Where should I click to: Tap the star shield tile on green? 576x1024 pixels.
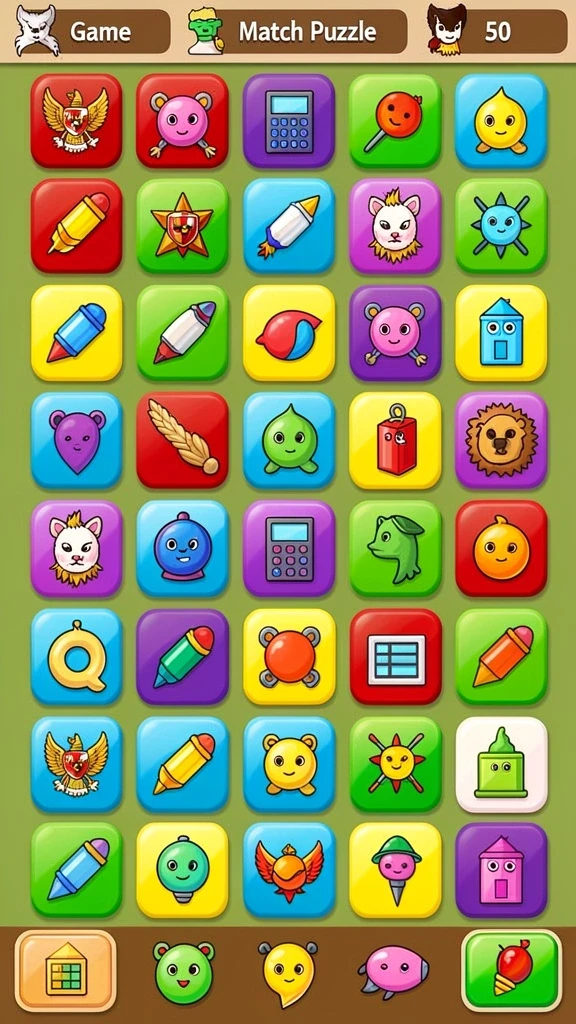[x=182, y=225]
